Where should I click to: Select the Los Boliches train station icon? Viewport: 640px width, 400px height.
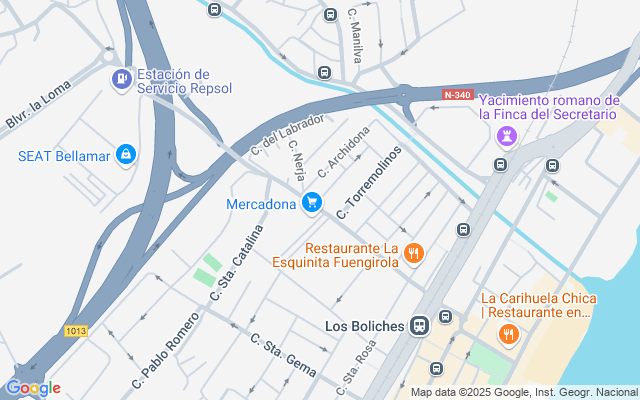point(419,325)
